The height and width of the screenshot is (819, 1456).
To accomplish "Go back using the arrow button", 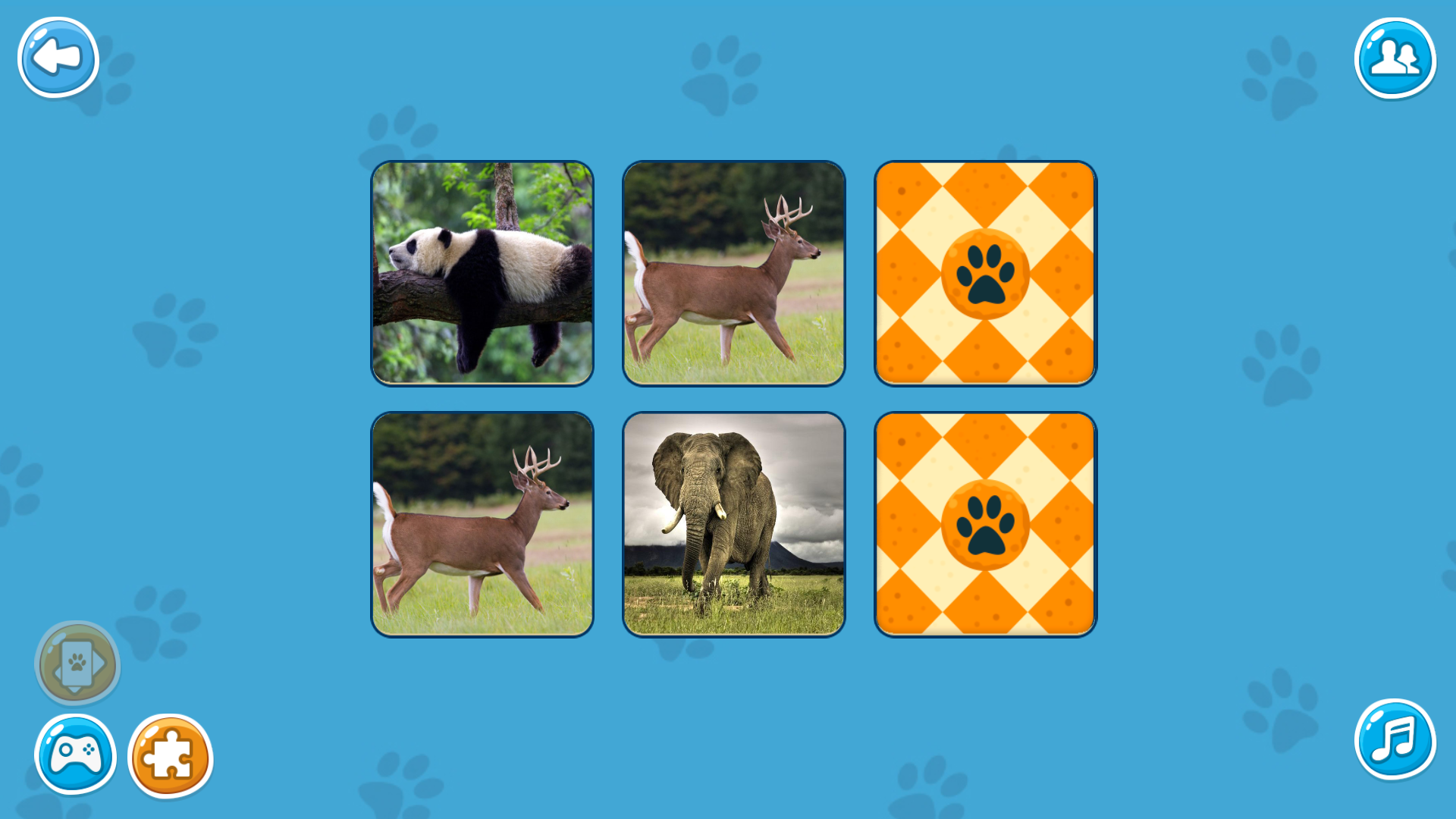I will [58, 58].
